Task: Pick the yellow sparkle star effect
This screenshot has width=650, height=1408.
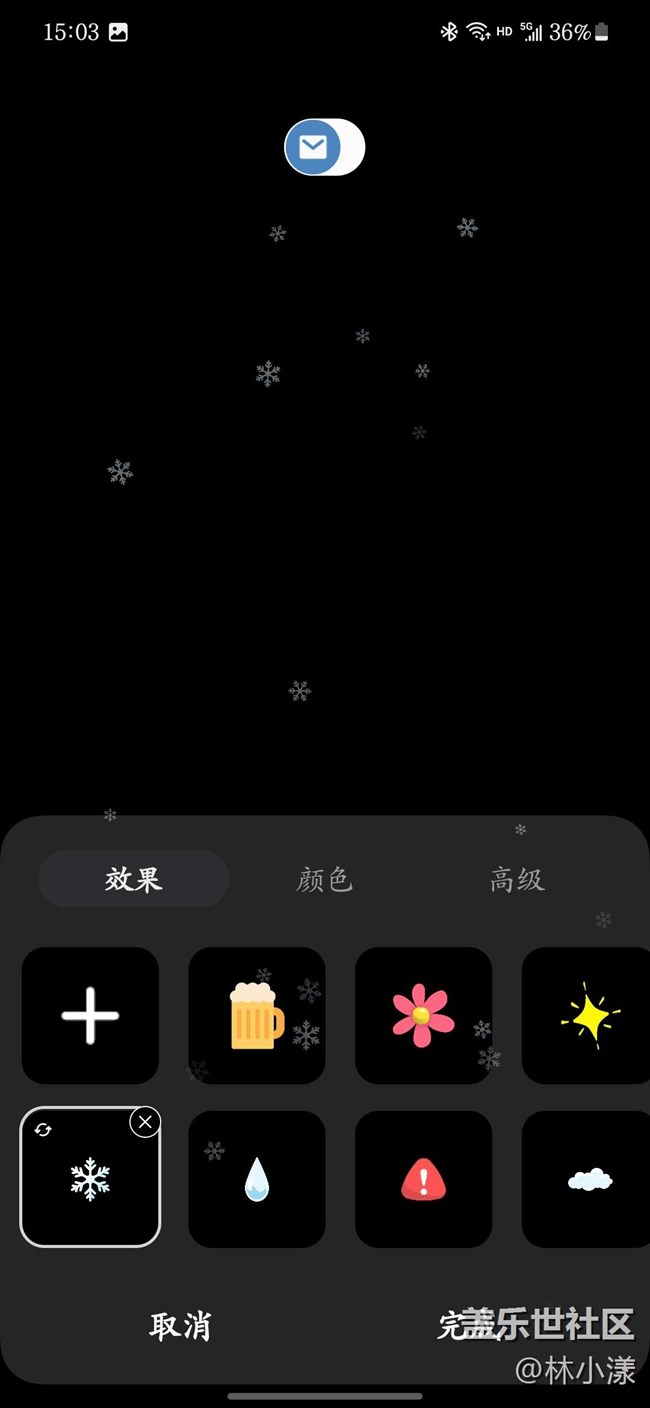Action: (x=586, y=1015)
